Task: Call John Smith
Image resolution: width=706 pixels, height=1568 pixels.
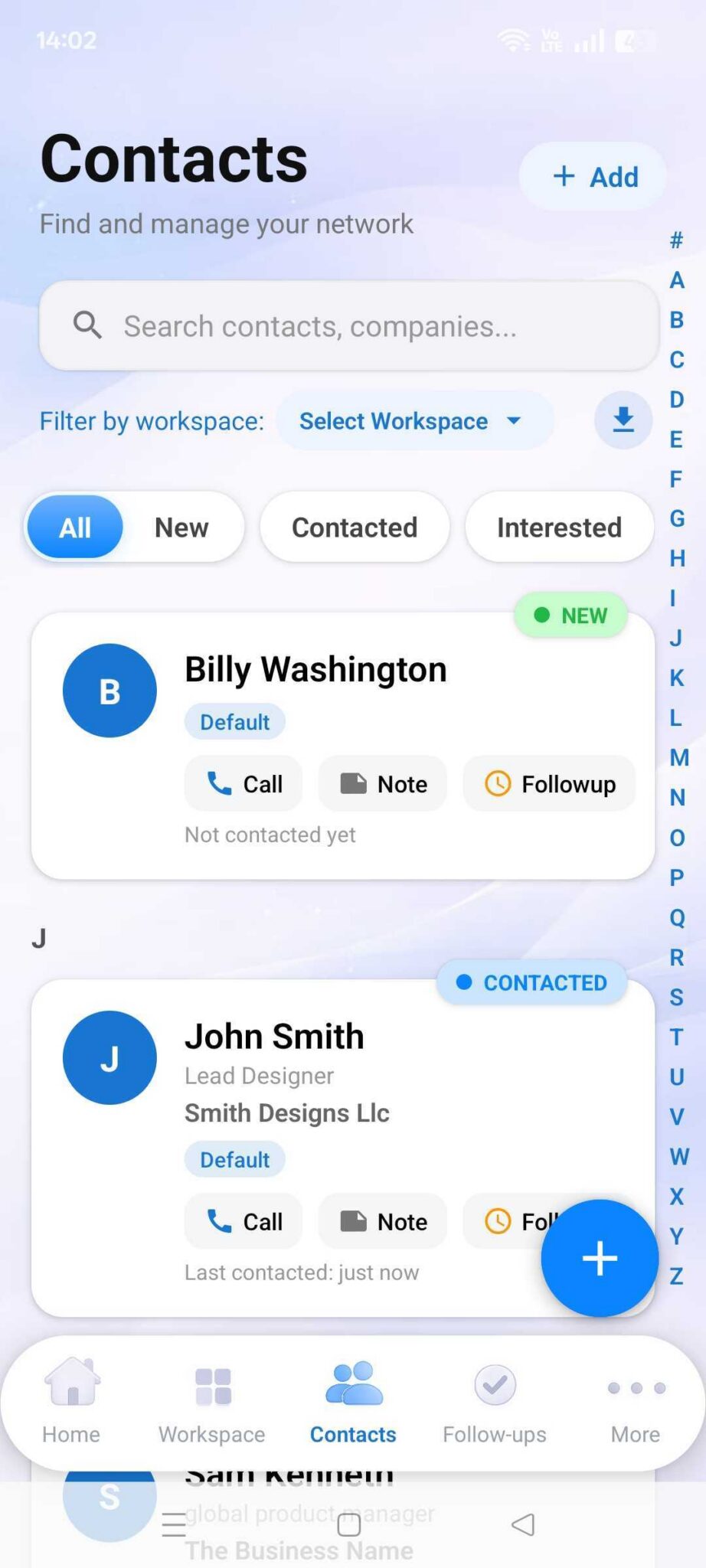Action: 244,1222
